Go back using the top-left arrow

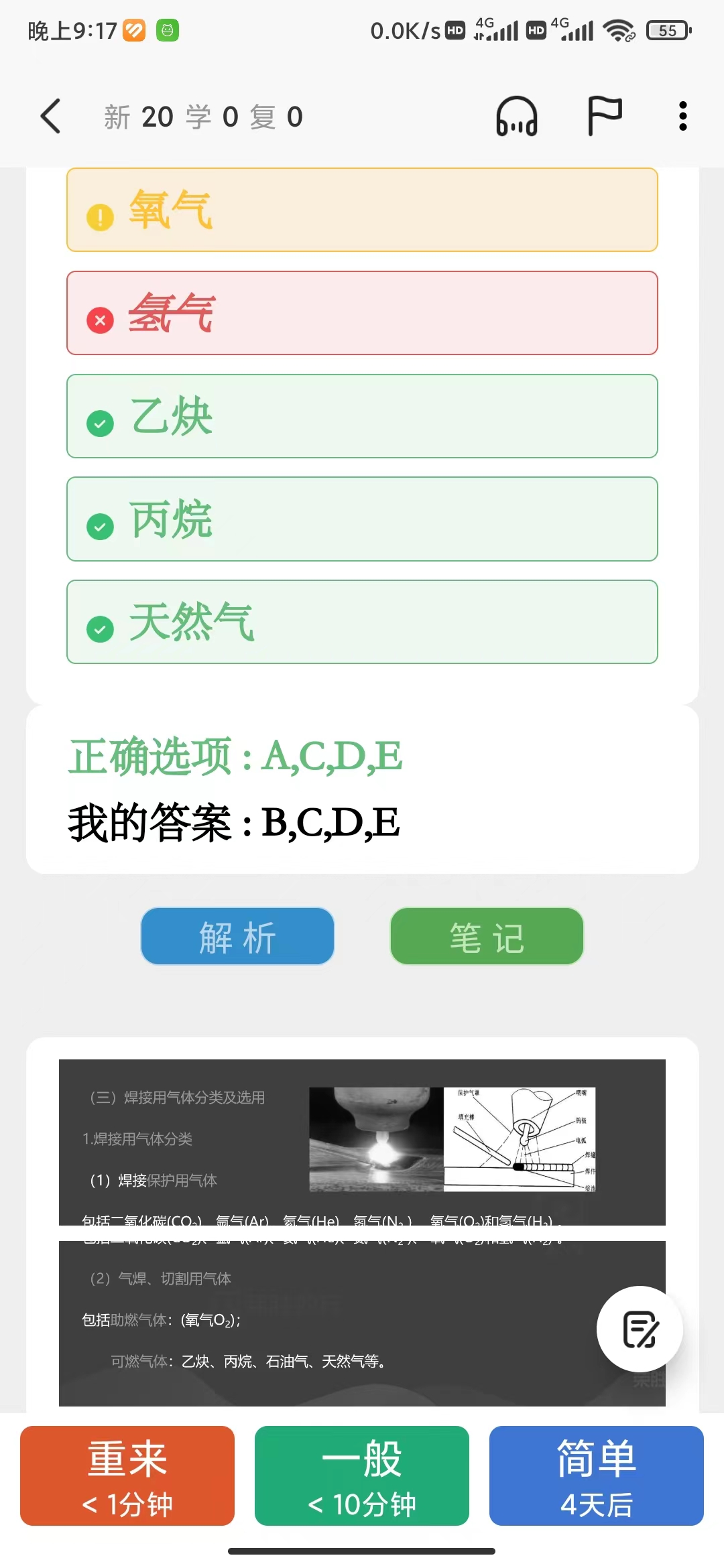tap(51, 117)
